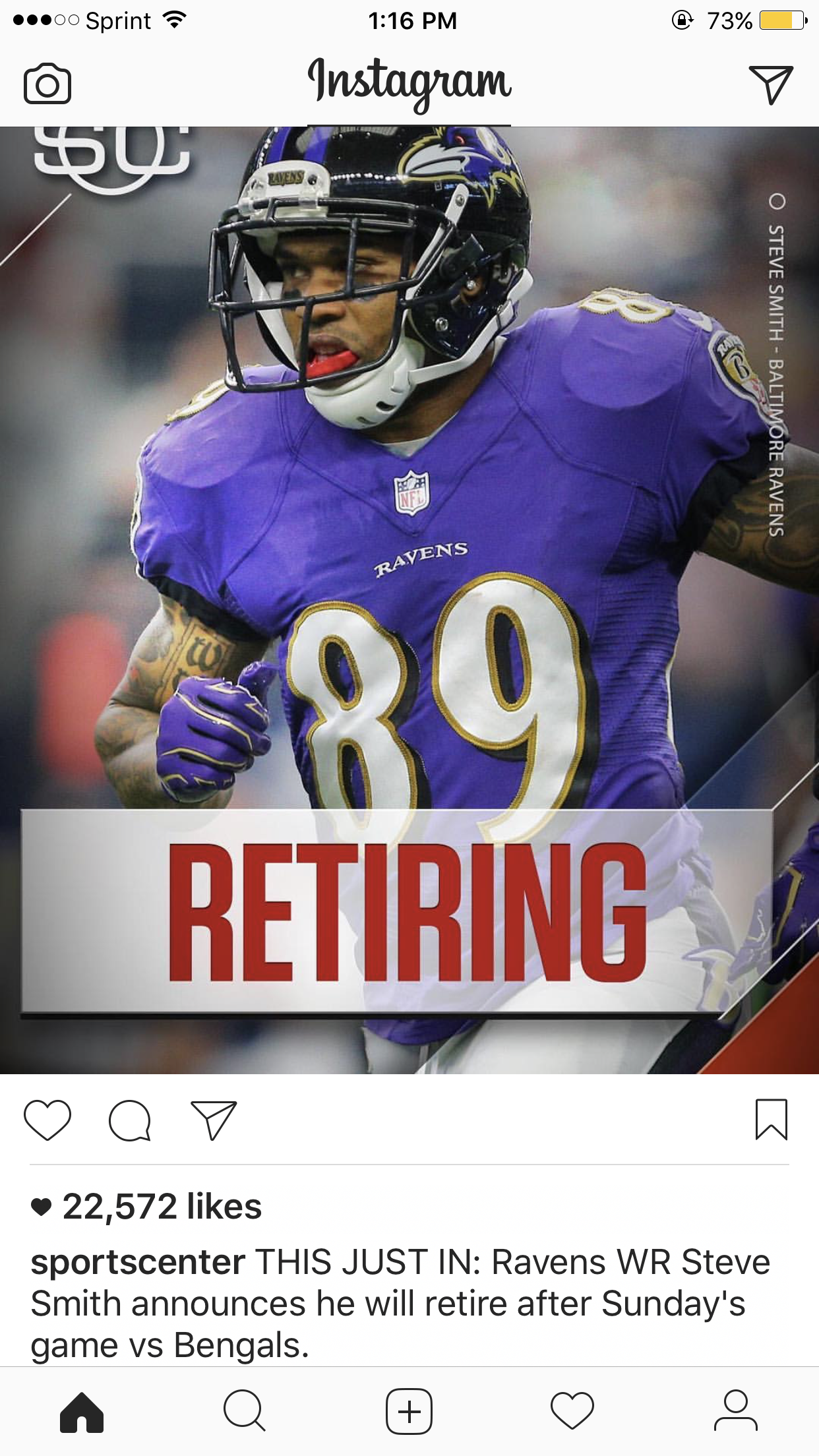Screen dimensions: 819x1456
Task: Switch to the Profile tab
Action: point(736,1412)
